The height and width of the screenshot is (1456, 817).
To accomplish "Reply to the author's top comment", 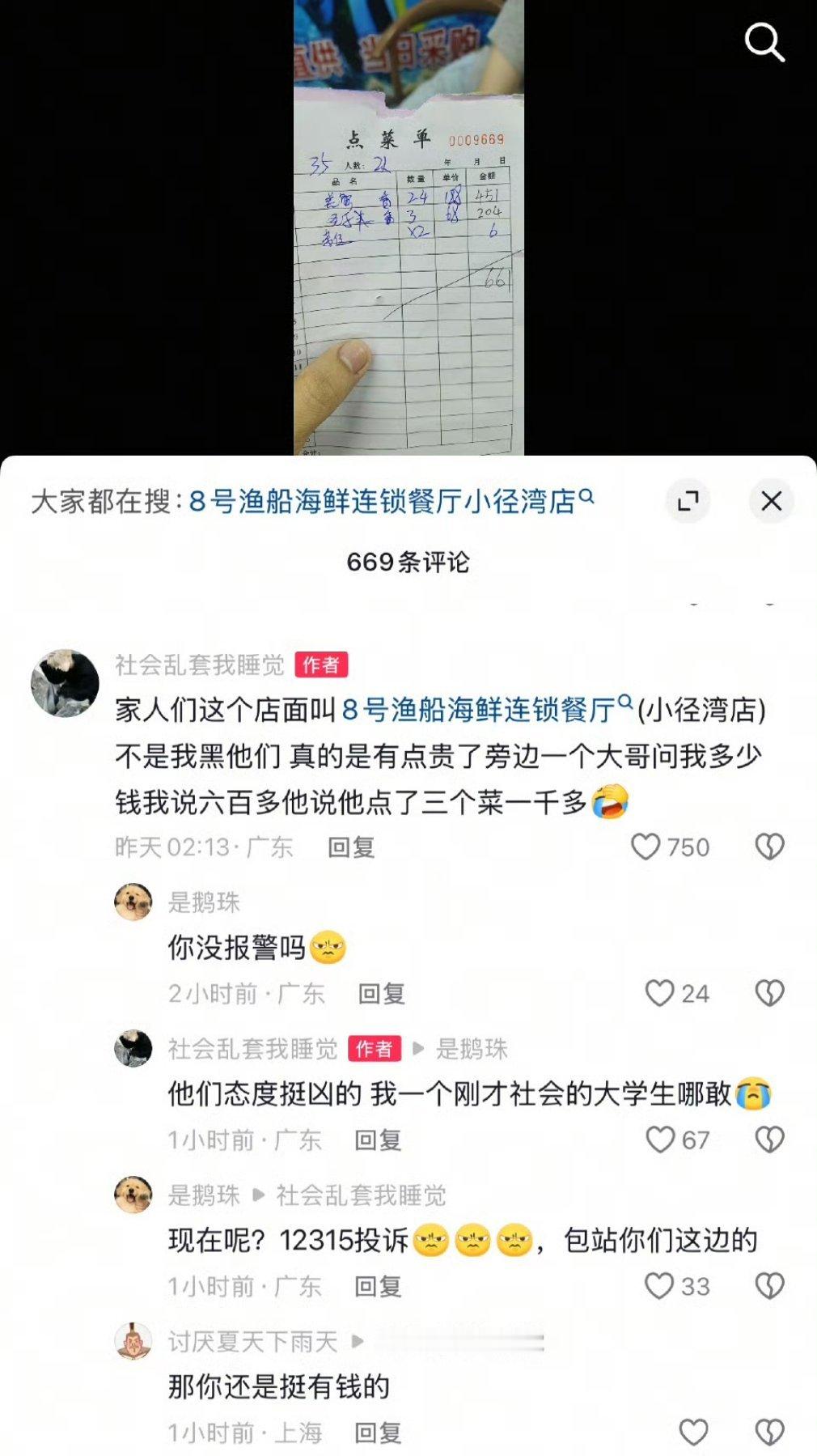I will (x=351, y=847).
